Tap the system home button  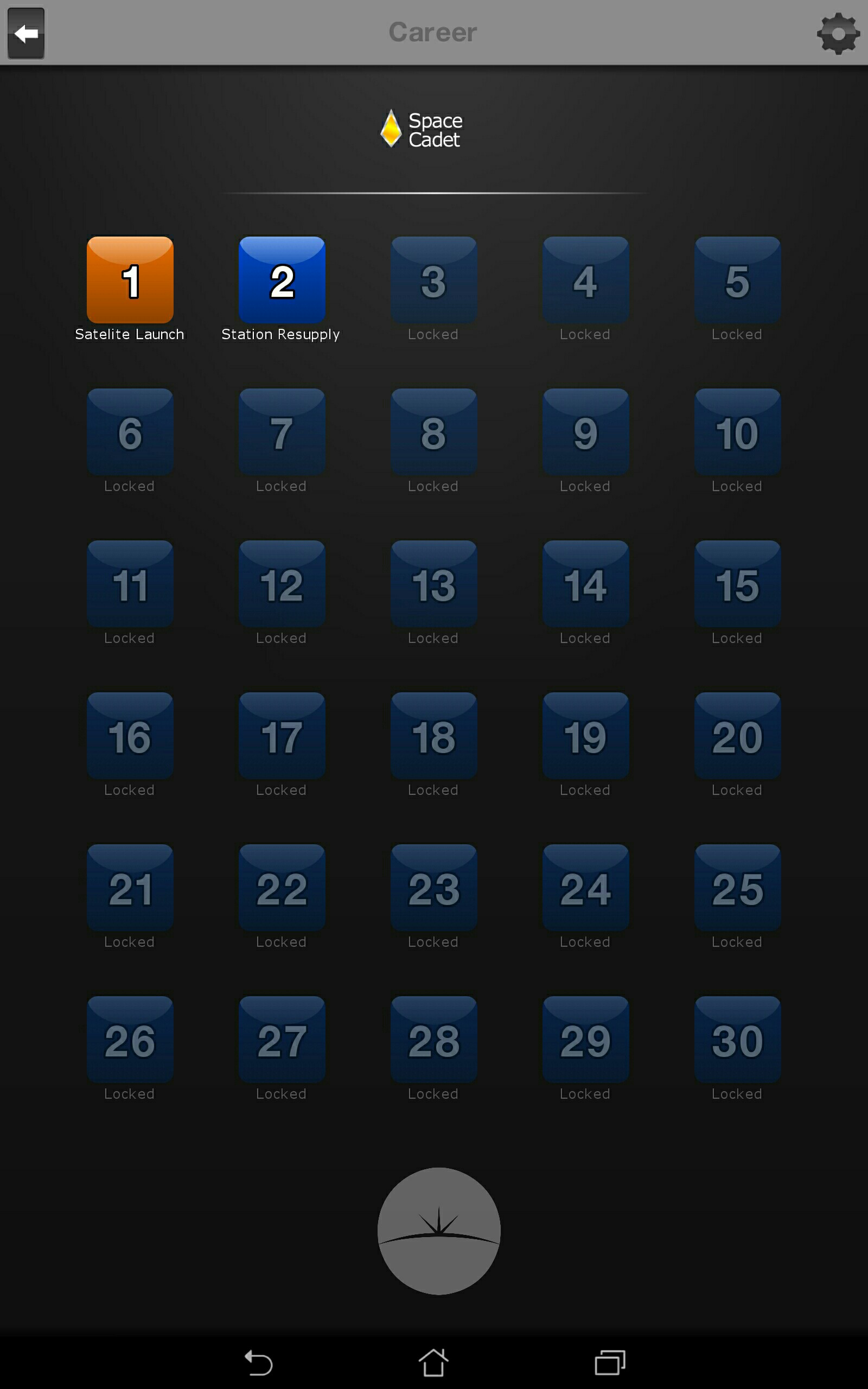[433, 1362]
